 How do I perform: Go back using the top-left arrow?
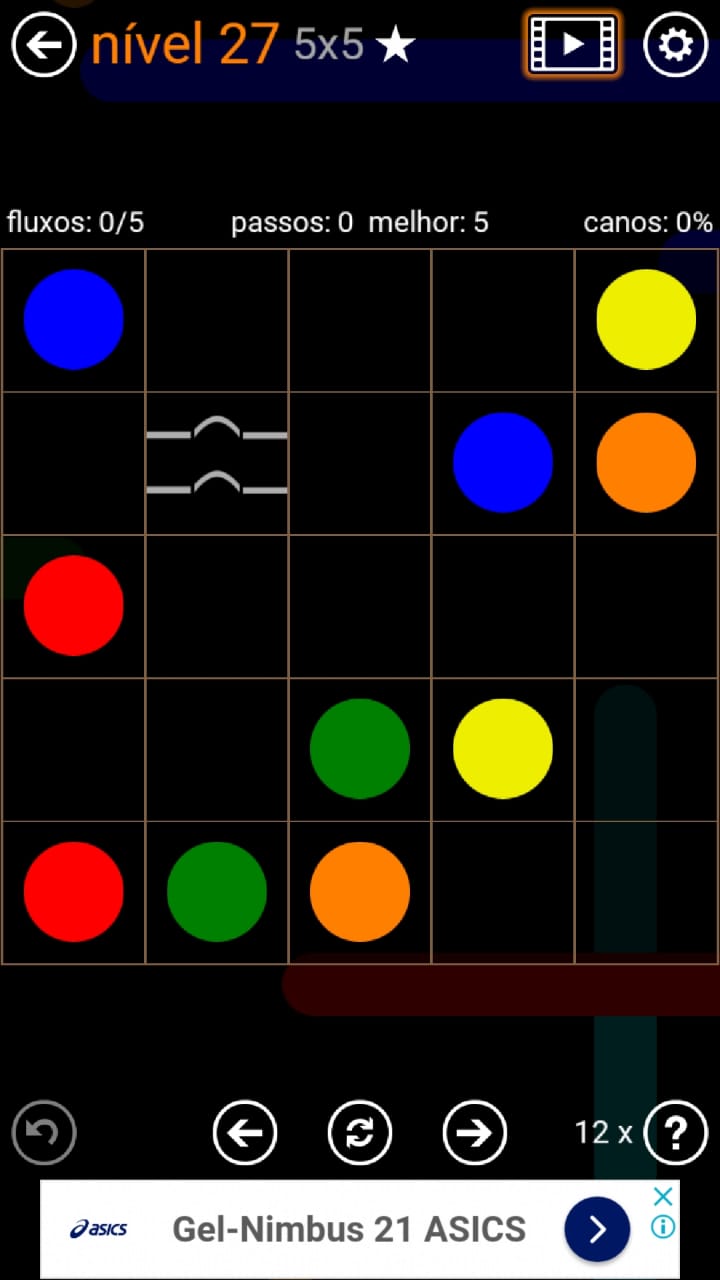coord(44,44)
